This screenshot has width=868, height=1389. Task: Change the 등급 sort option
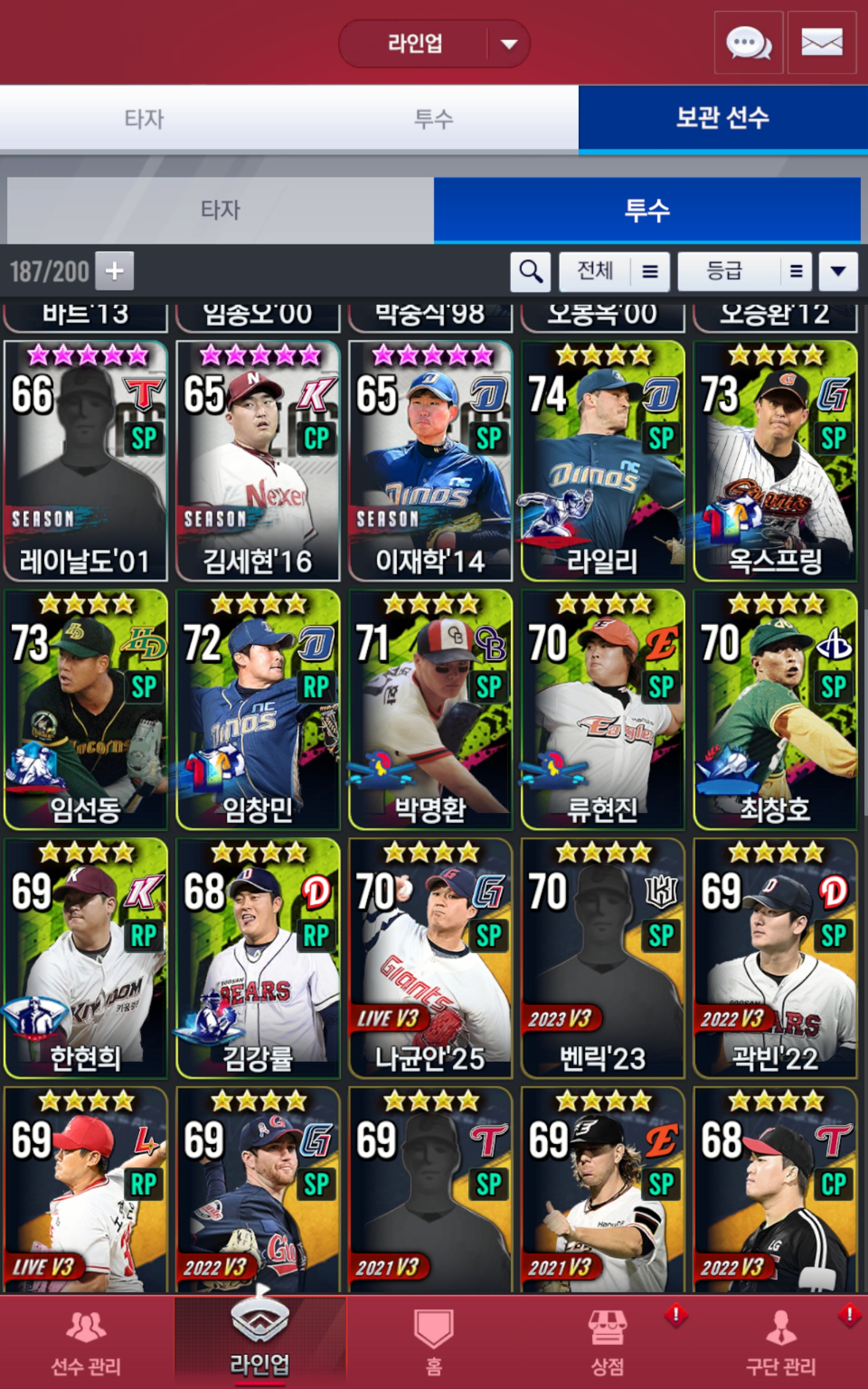[744, 271]
